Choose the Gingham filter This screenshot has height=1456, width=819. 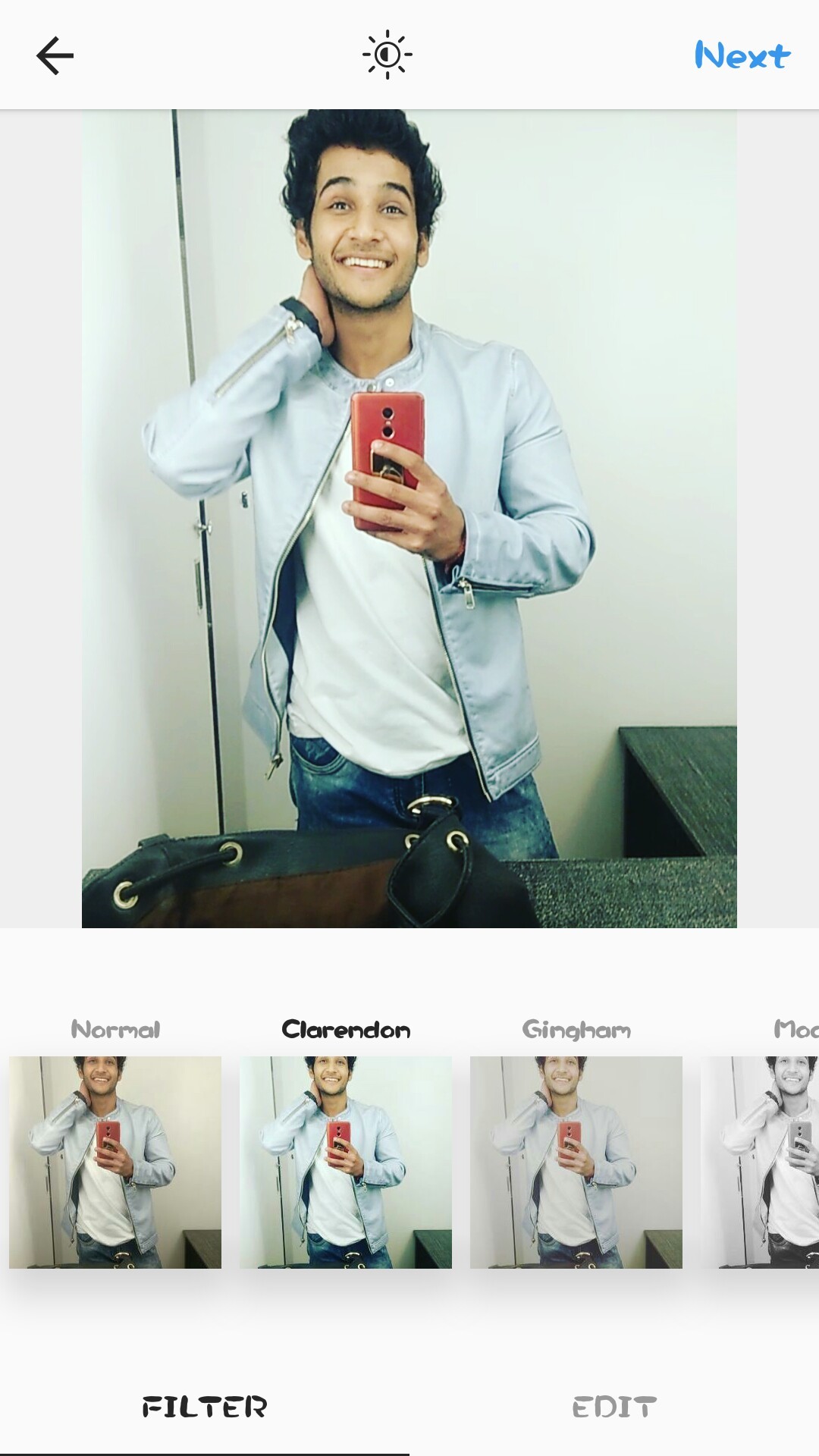point(576,1162)
